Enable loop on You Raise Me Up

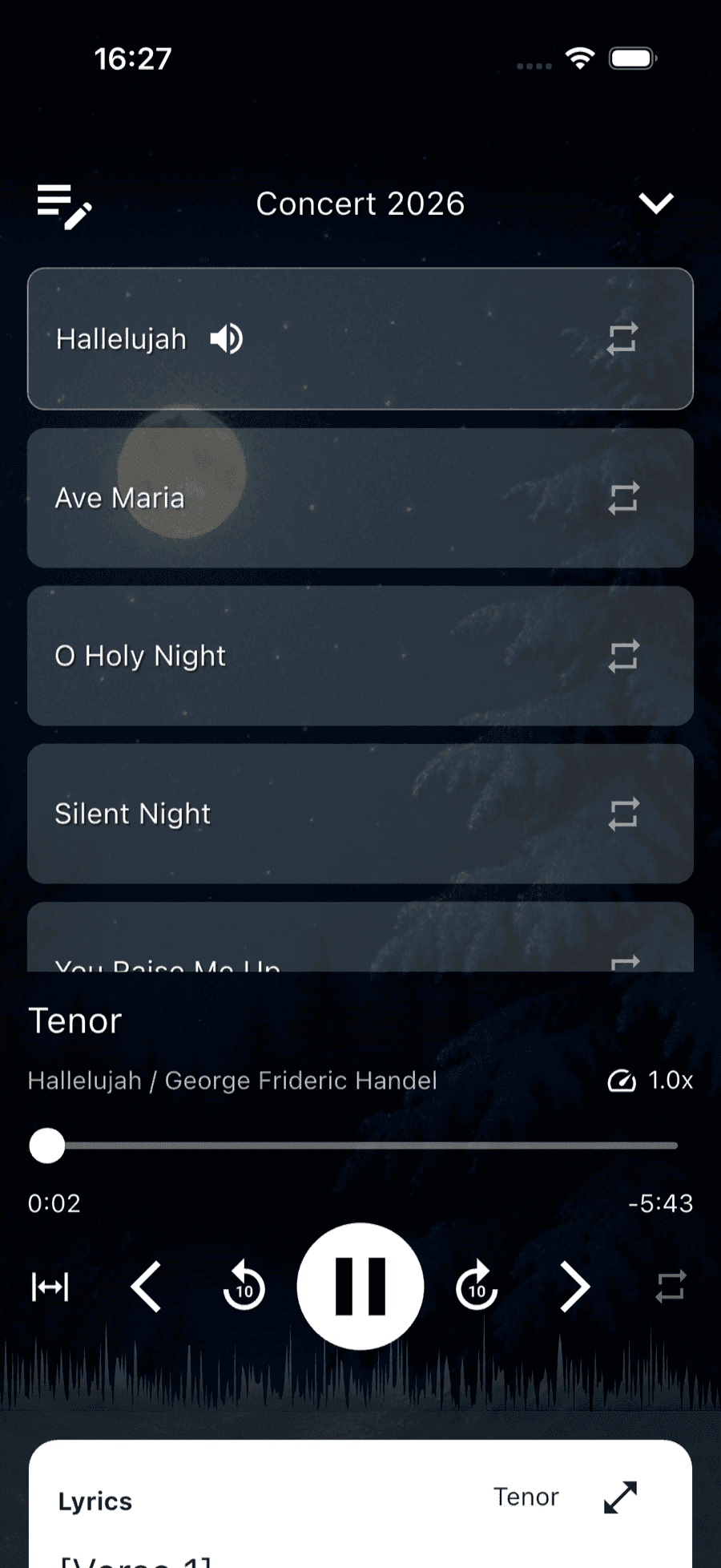(x=624, y=960)
